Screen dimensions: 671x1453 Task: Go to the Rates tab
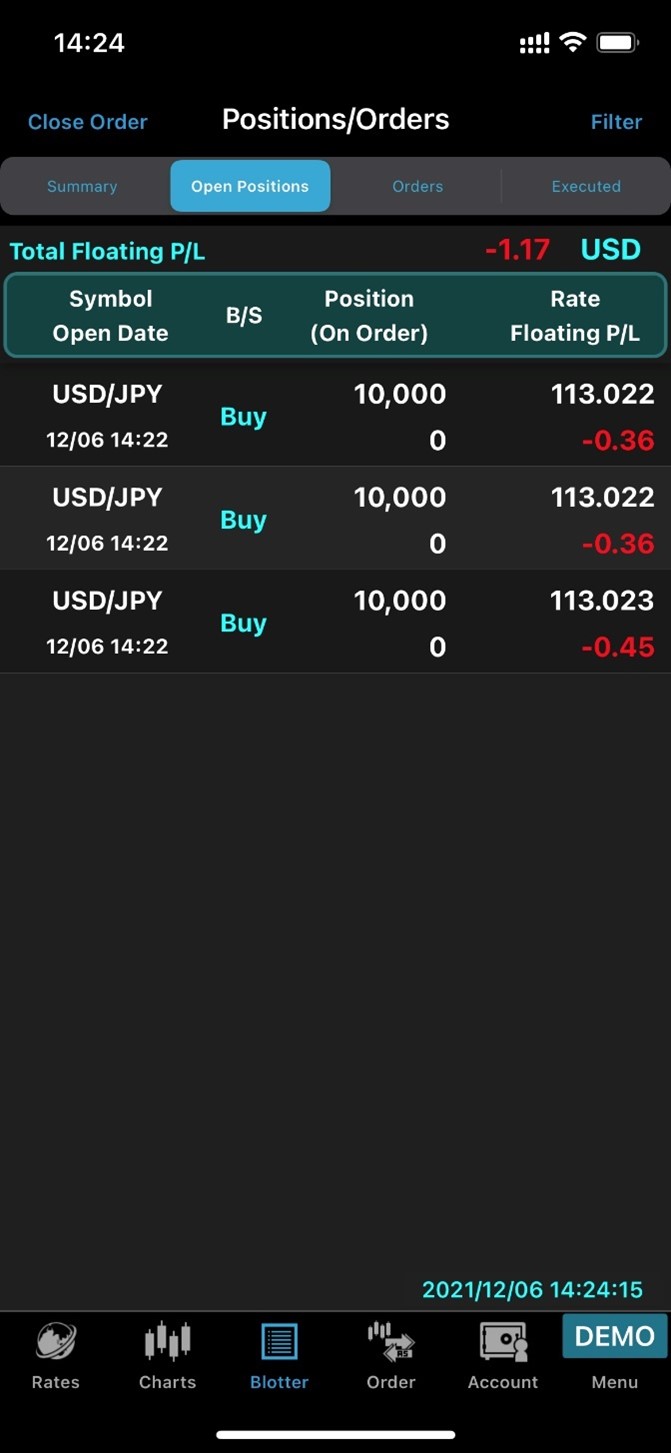pyautogui.click(x=56, y=1356)
